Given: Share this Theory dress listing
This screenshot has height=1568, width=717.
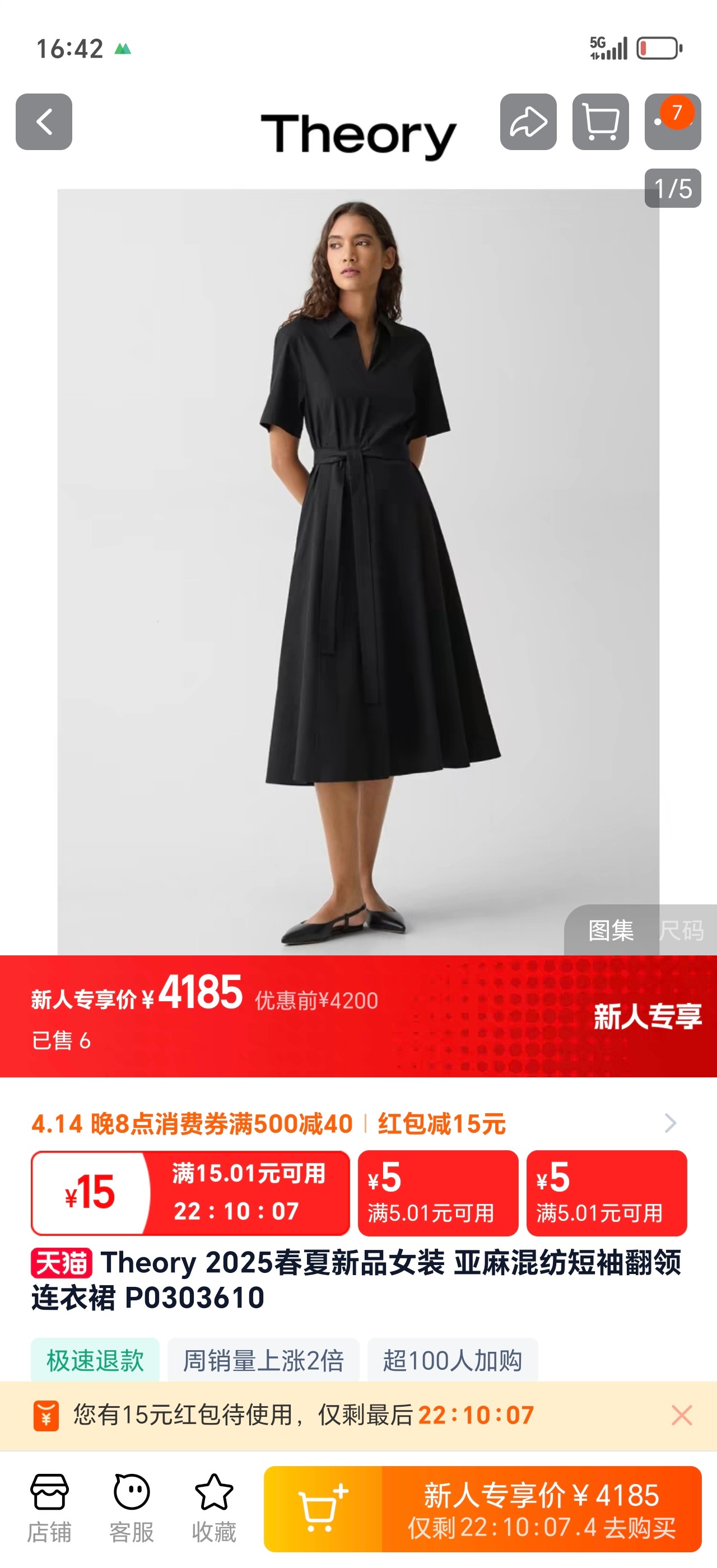Looking at the screenshot, I should 528,122.
